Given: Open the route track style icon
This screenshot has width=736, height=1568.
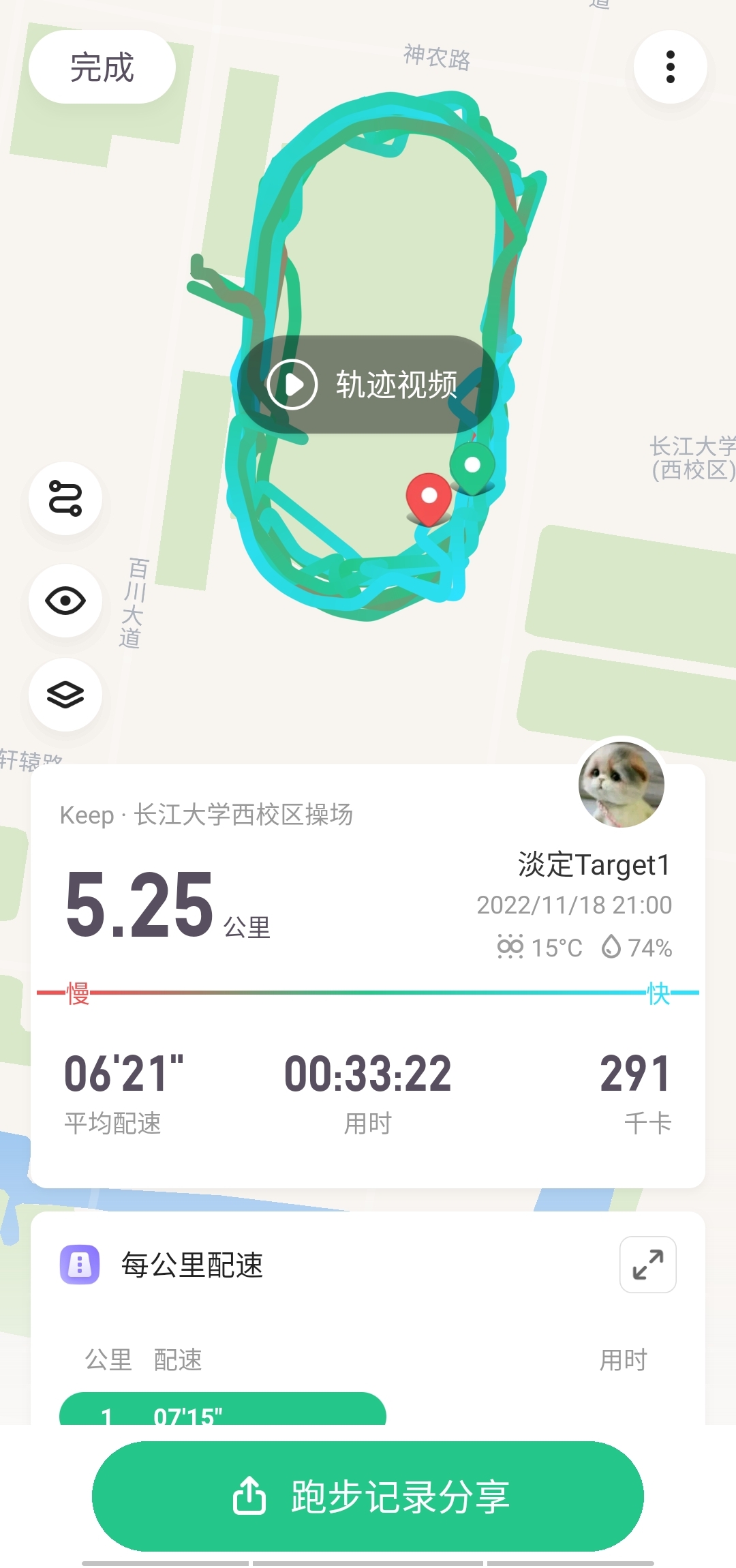Looking at the screenshot, I should pos(65,498).
